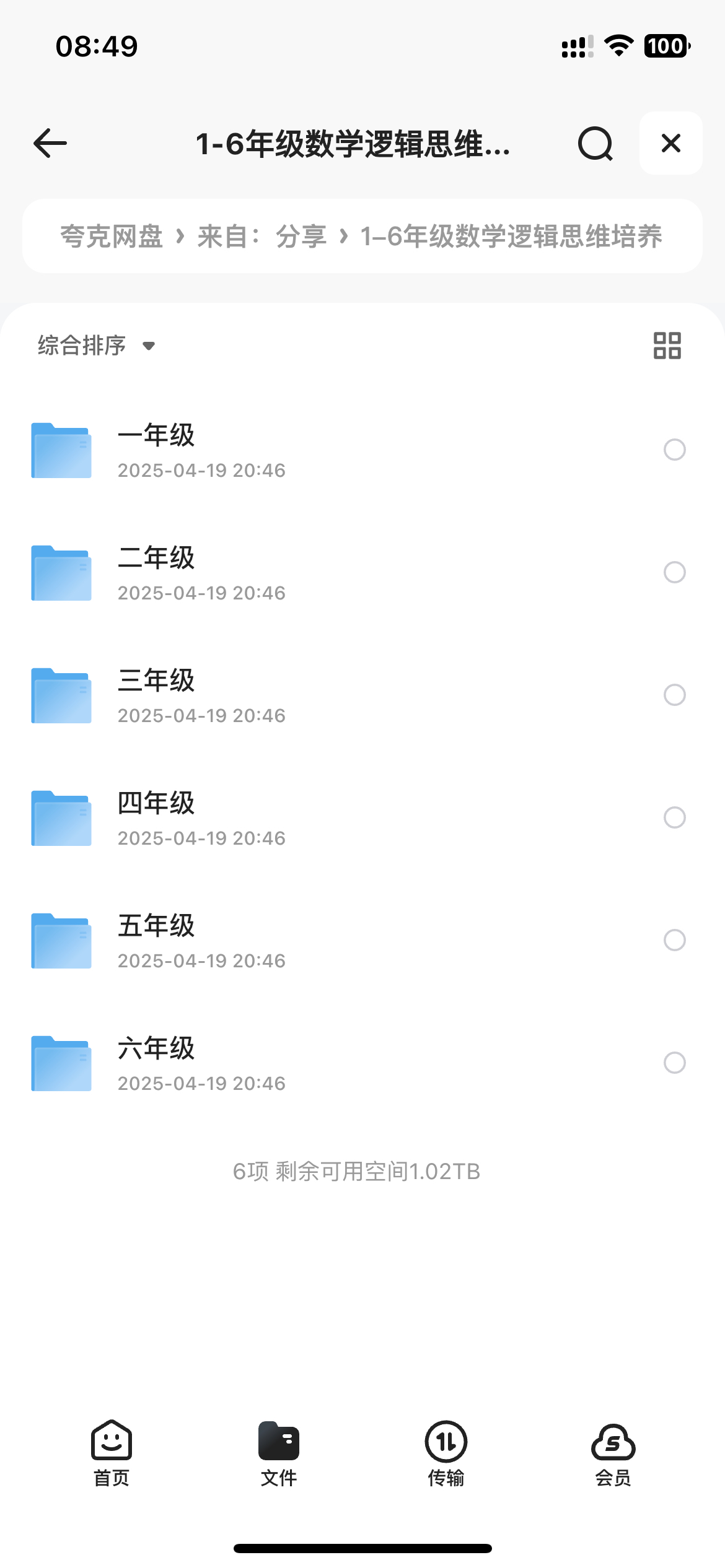Viewport: 725px width, 1568px height.
Task: Switch to the 首页 tab
Action: click(x=112, y=1453)
